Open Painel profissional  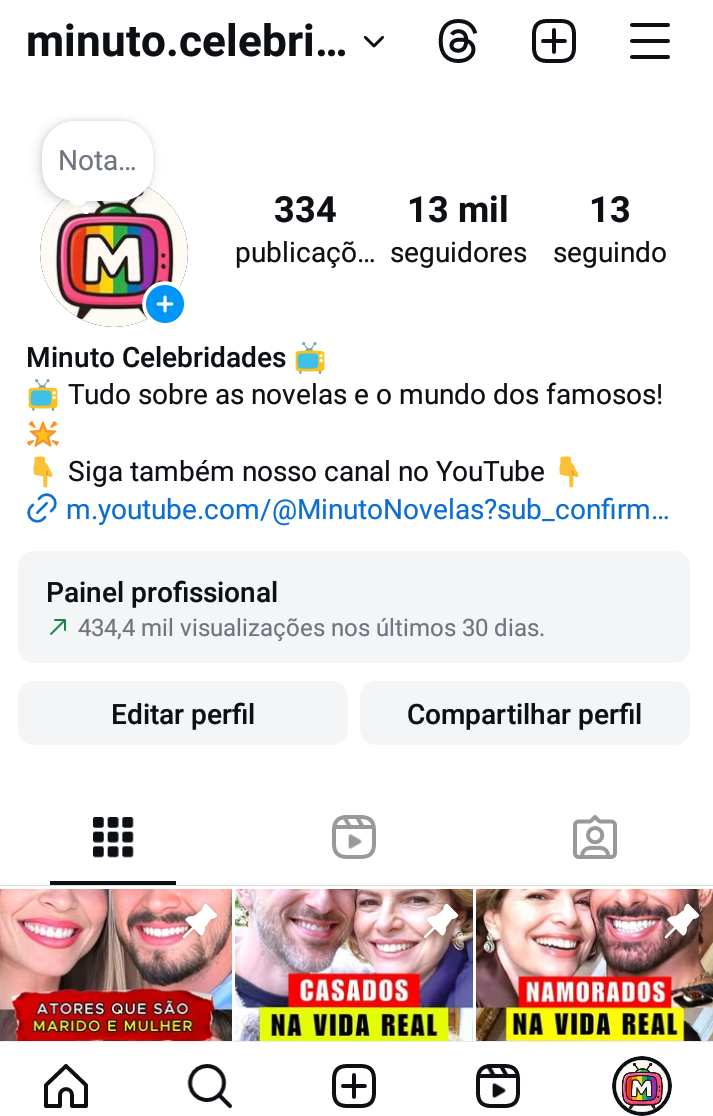(x=354, y=607)
